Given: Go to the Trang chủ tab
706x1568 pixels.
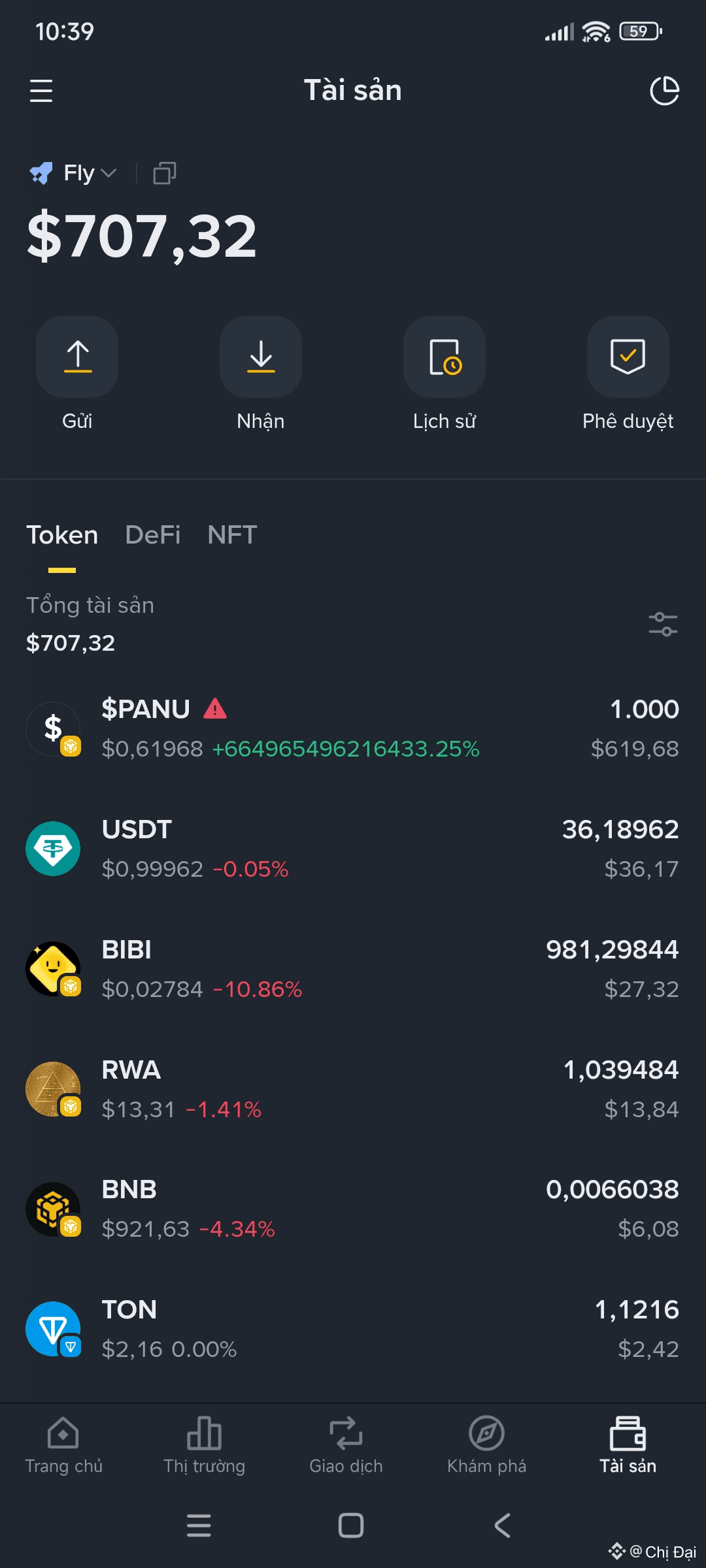Looking at the screenshot, I should 63,1445.
